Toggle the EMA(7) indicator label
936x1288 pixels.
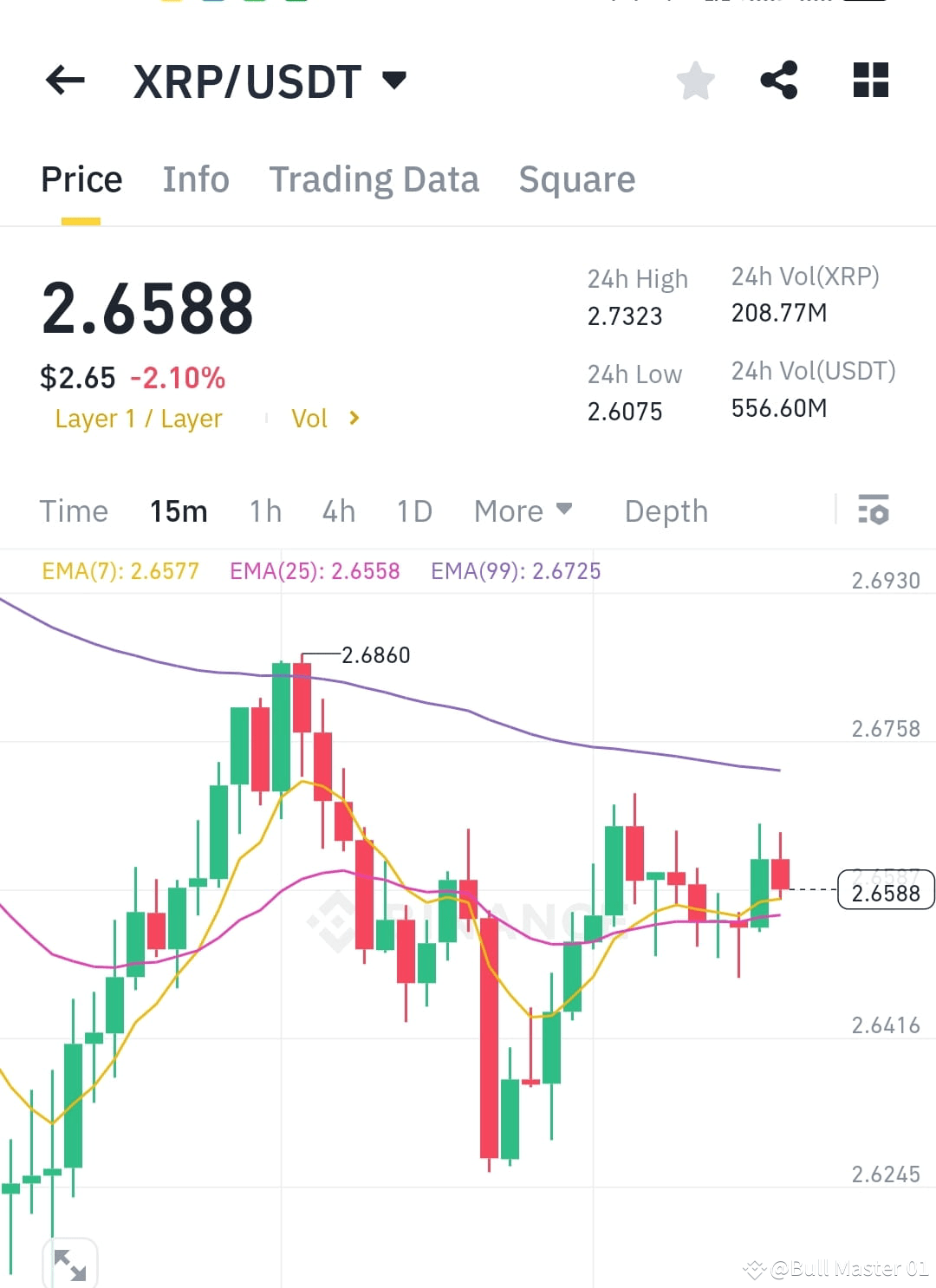120,570
